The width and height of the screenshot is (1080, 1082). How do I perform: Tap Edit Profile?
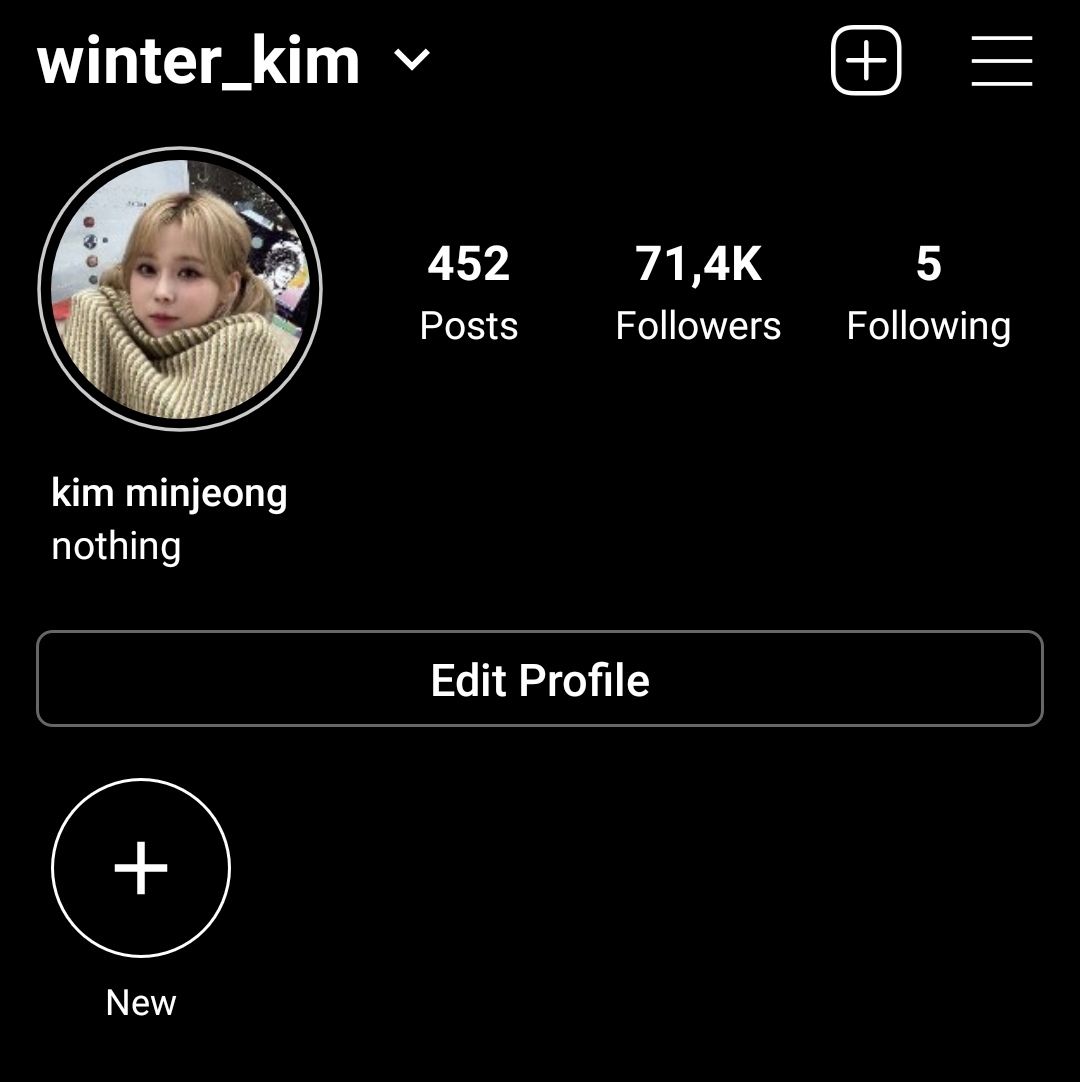coord(540,679)
